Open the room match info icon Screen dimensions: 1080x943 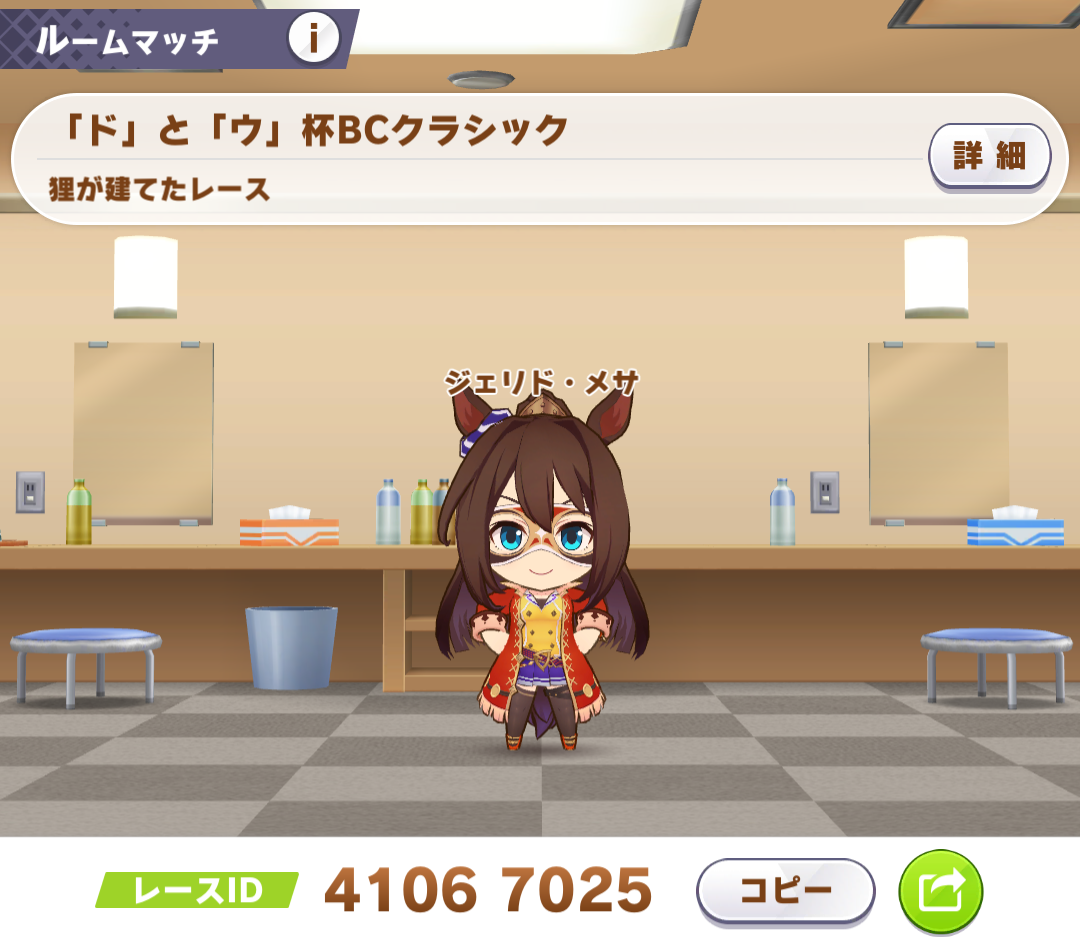tap(313, 39)
